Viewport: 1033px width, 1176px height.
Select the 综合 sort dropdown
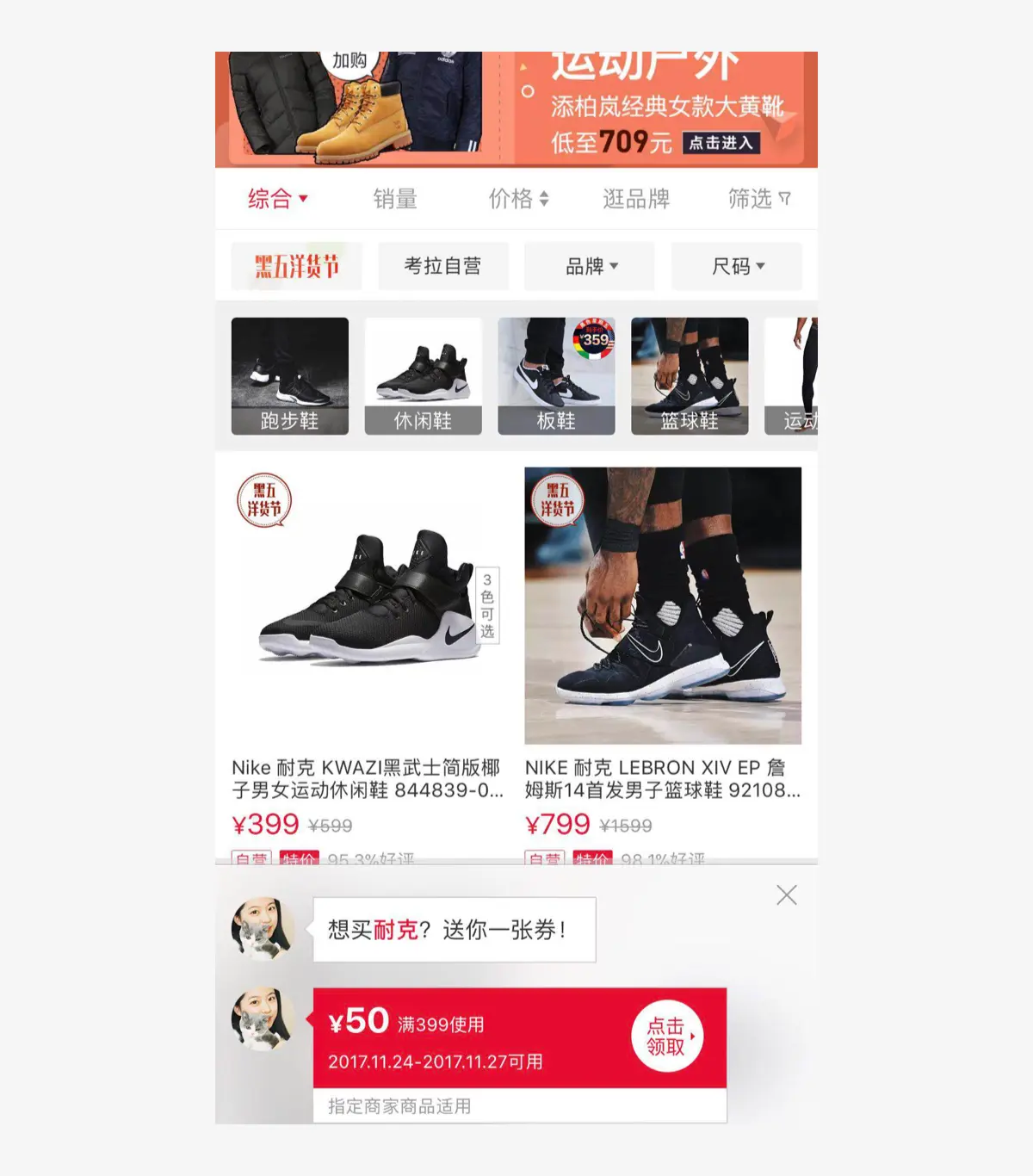click(277, 199)
